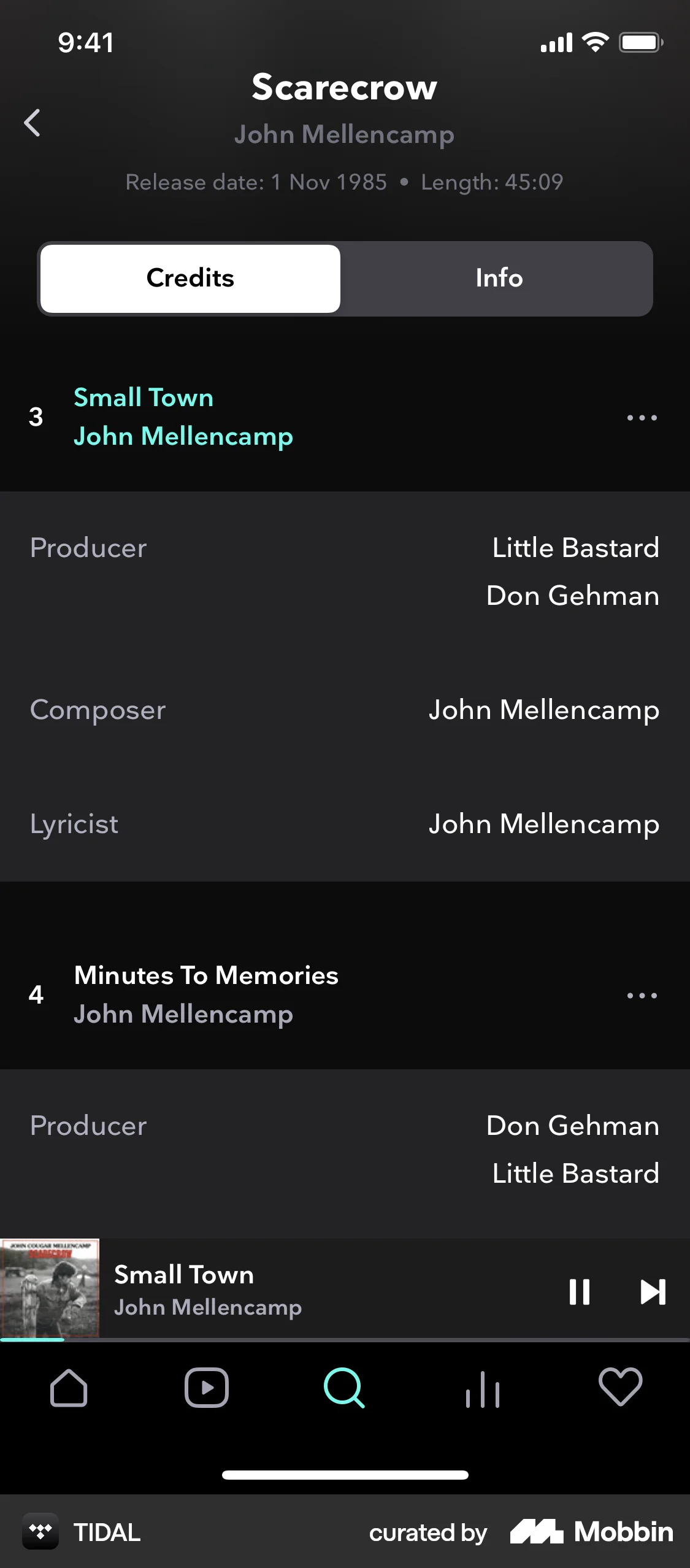Skip to the next track
This screenshot has height=1568, width=690.
point(653,1291)
